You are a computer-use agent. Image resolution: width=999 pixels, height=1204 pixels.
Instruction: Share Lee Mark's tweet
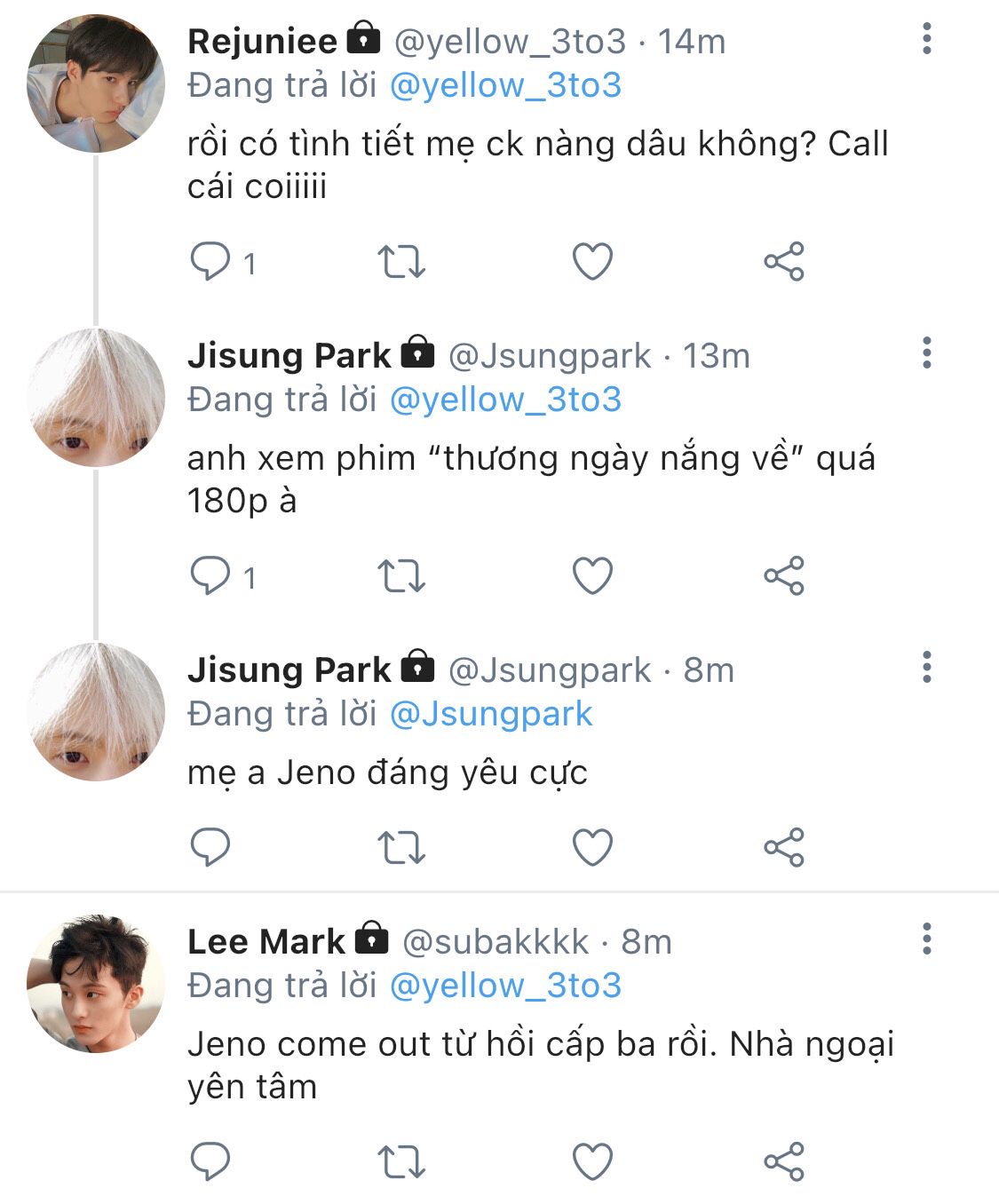pos(783,1161)
